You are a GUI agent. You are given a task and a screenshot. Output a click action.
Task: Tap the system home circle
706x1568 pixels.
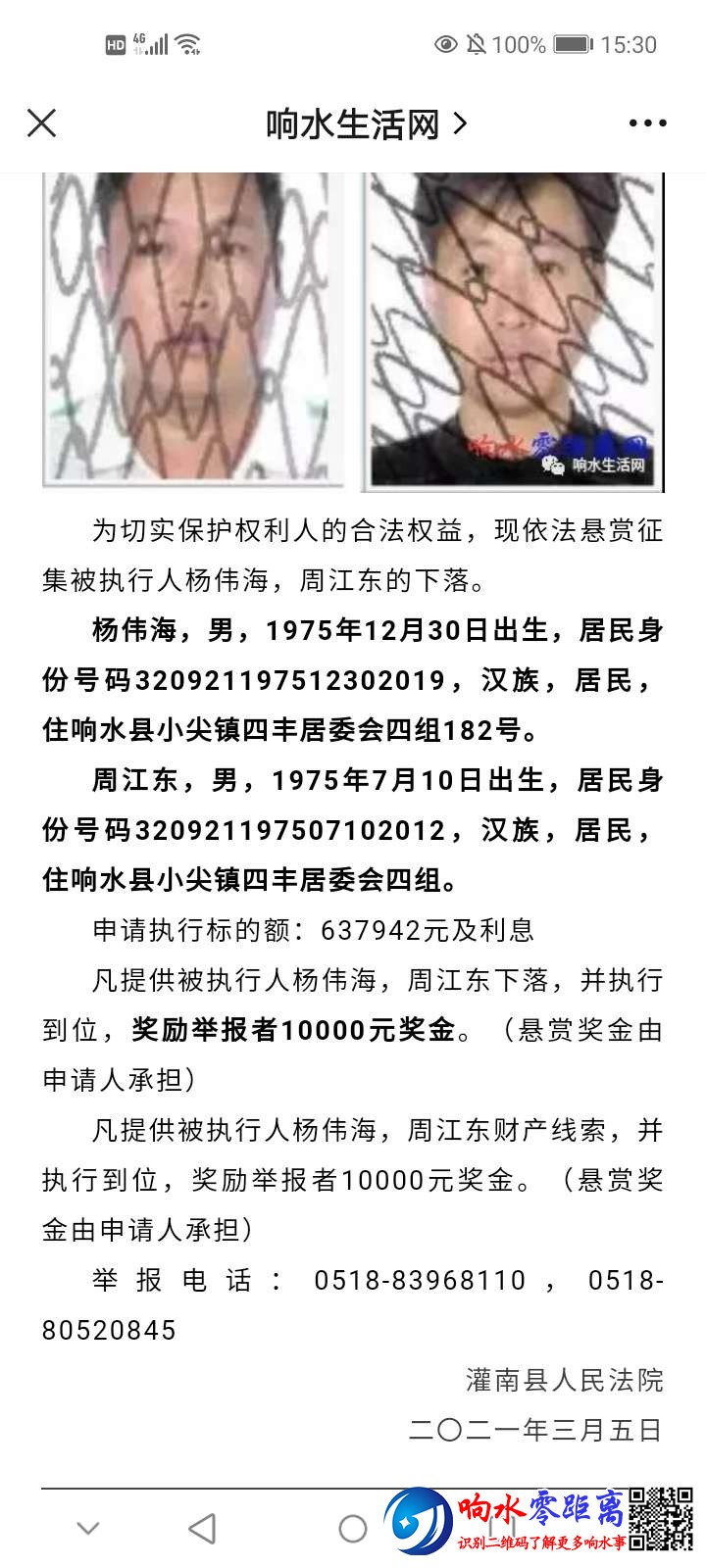(352, 1528)
